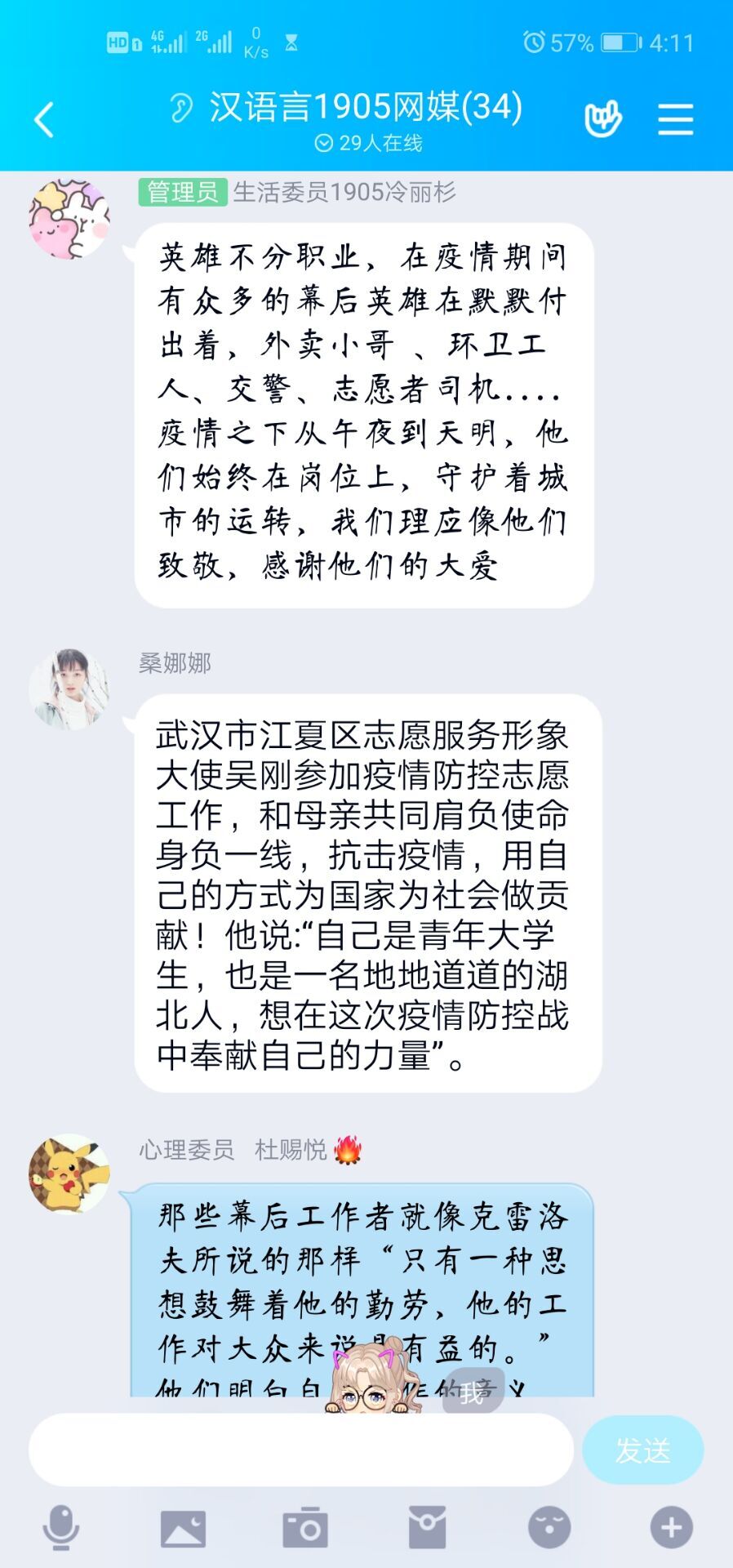The height and width of the screenshot is (1568, 733).
Task: Open the group hand-gesture interaction icon
Action: coord(602,120)
